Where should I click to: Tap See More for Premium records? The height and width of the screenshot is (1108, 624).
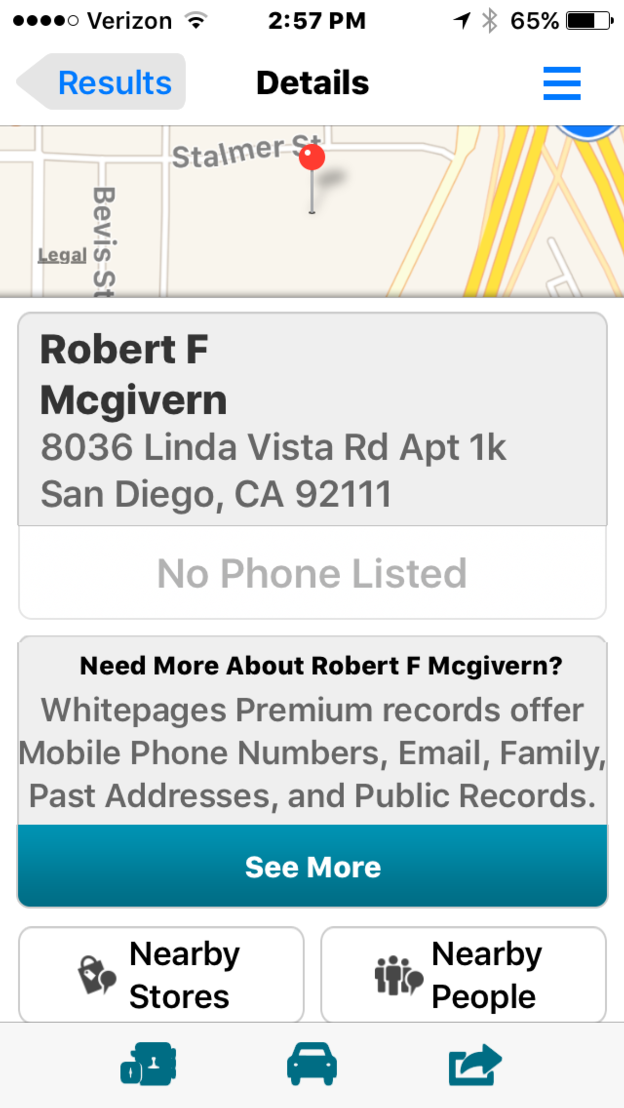(312, 866)
